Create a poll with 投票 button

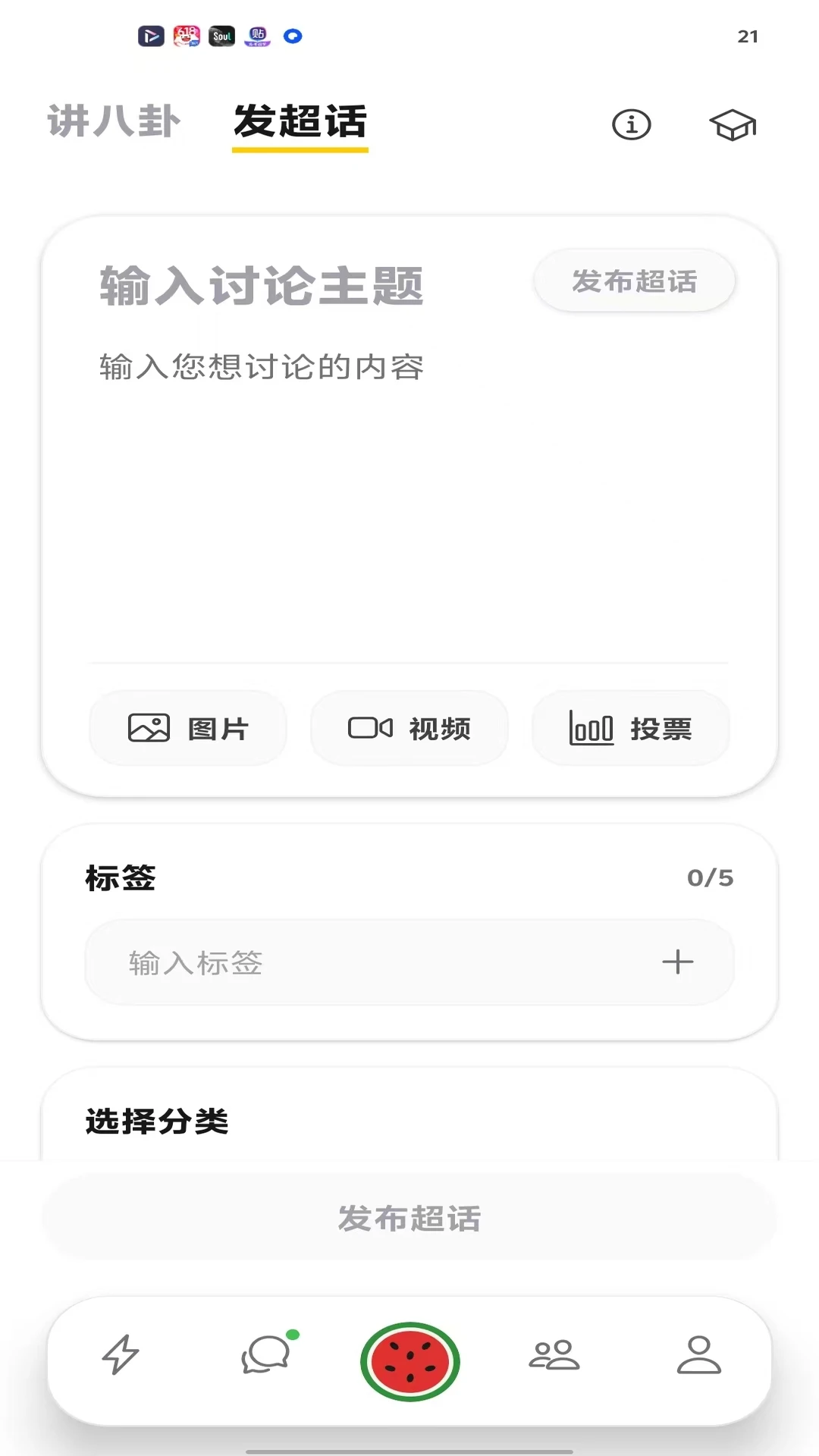[631, 728]
